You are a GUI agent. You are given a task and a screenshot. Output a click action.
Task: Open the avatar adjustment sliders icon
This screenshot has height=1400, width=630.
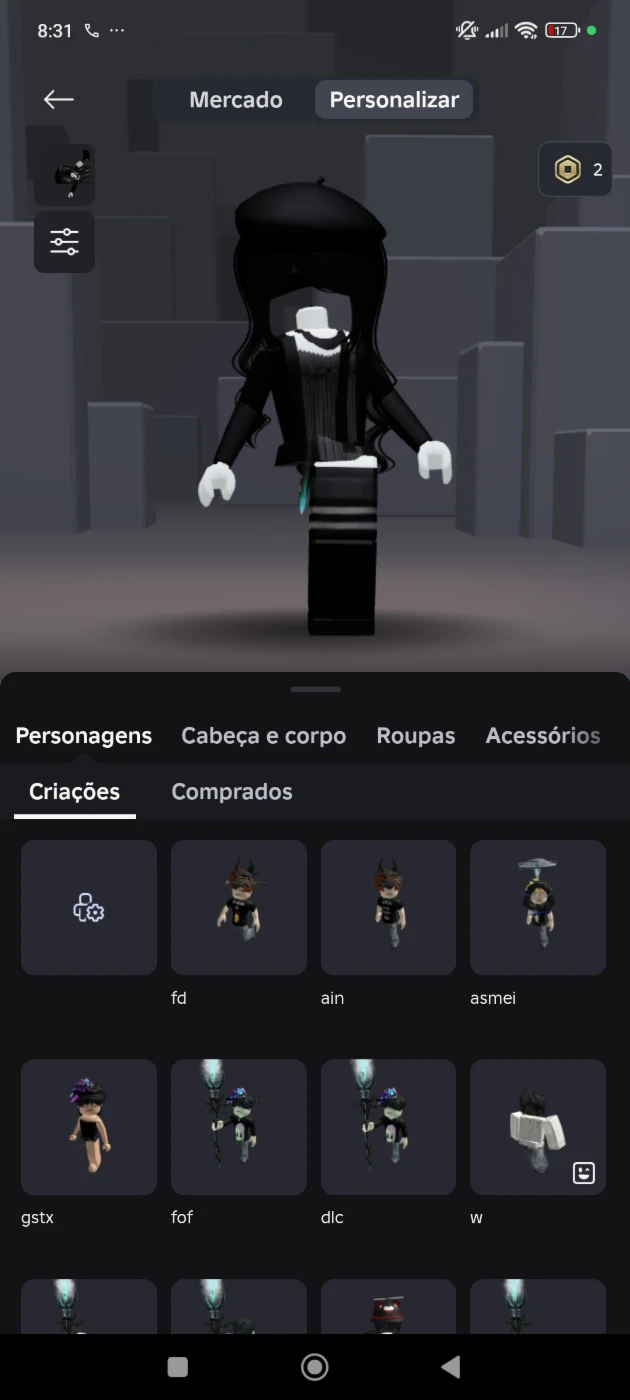coord(65,241)
